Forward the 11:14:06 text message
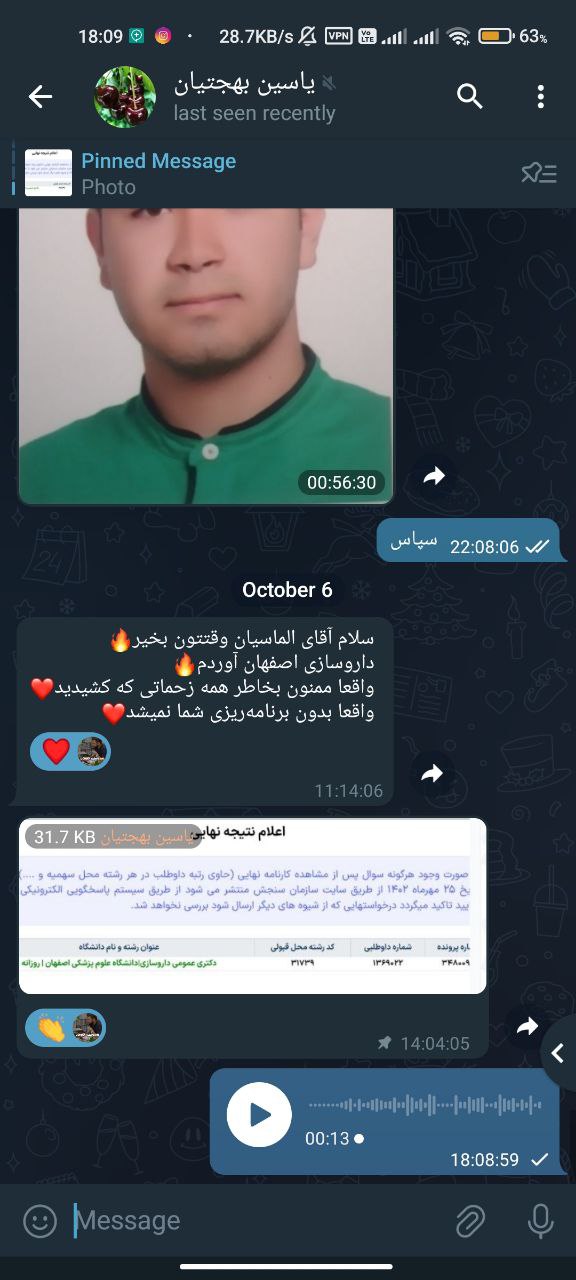The image size is (576, 1280). (x=432, y=773)
